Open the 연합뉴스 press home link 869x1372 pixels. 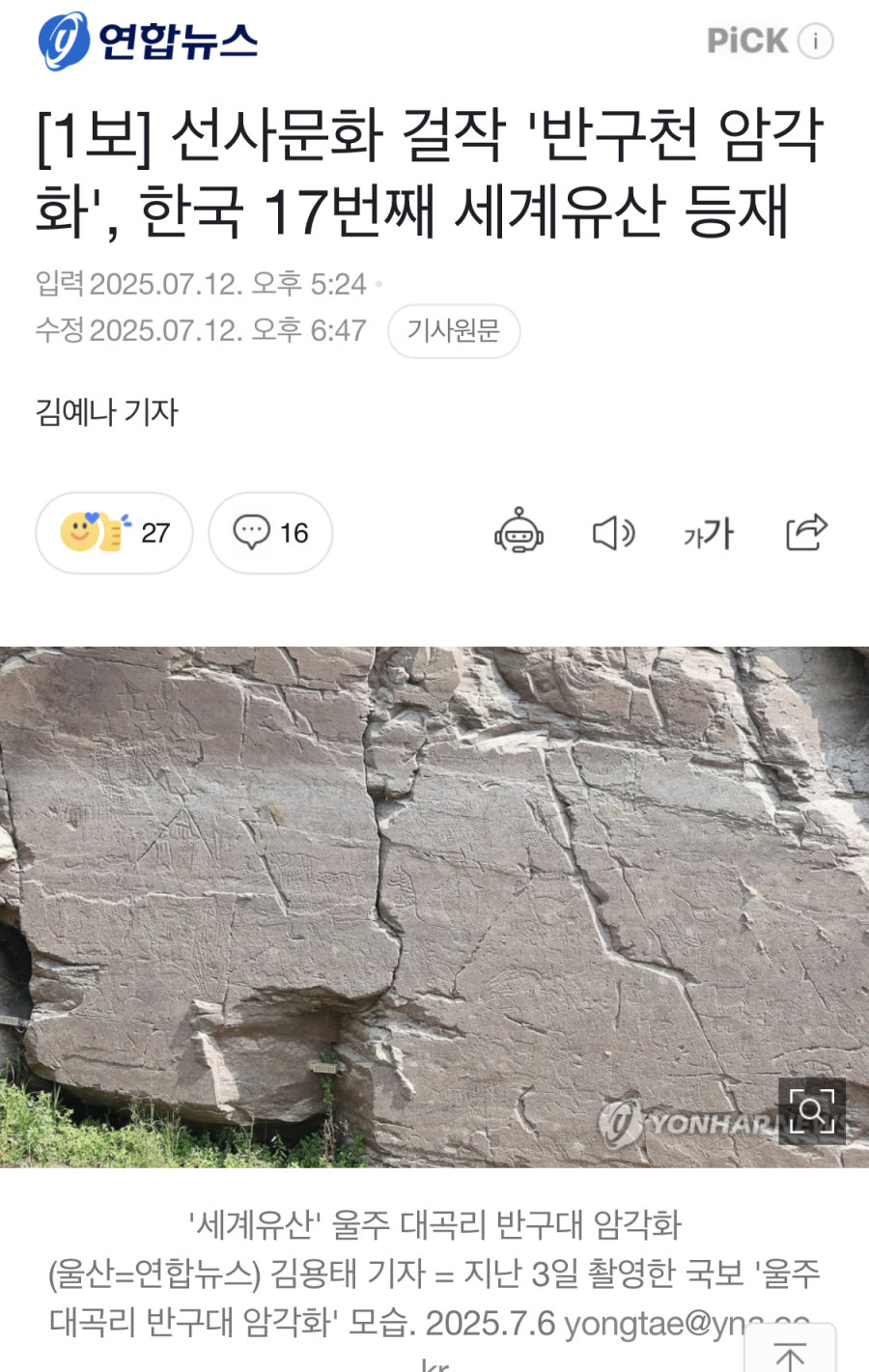pyautogui.click(x=148, y=42)
